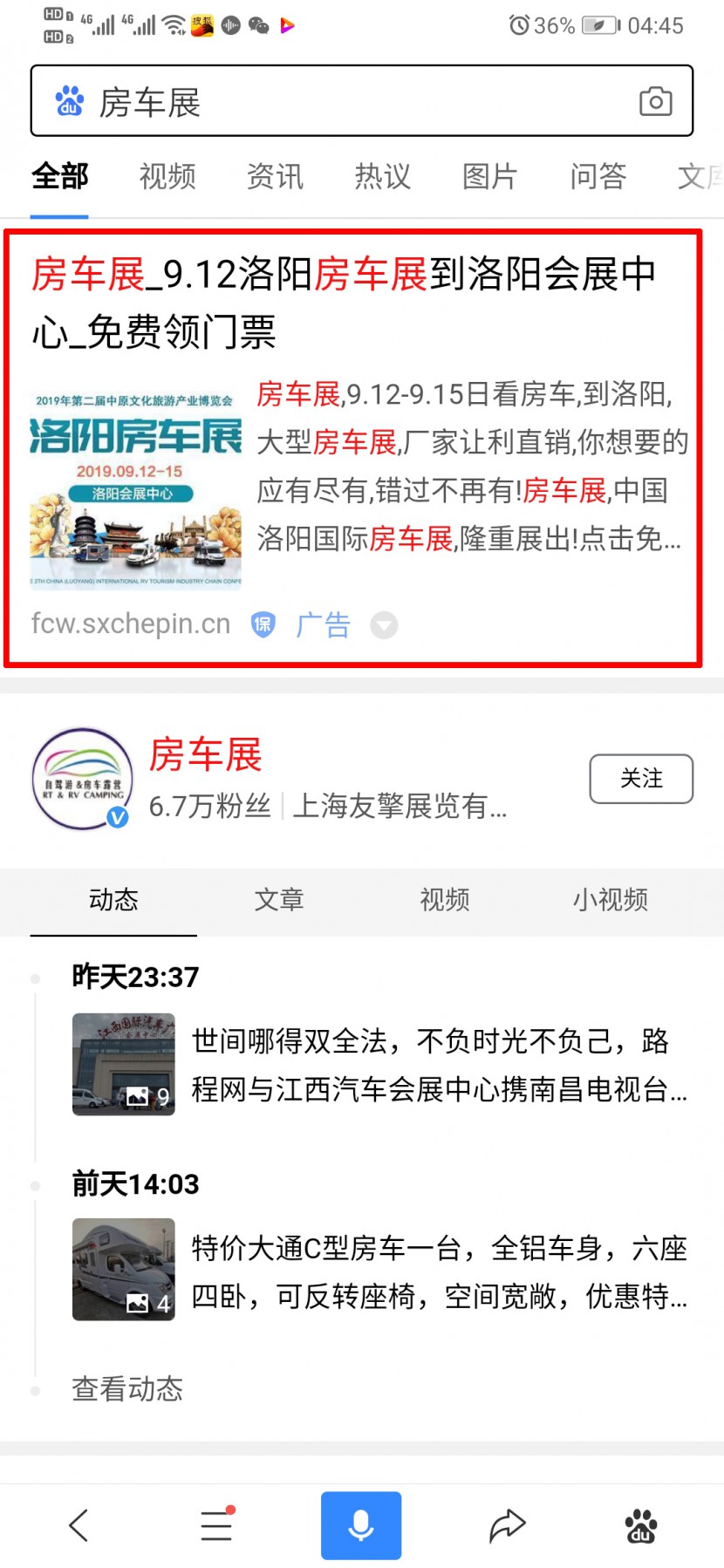The height and width of the screenshot is (1568, 724).
Task: Share this page via the arrow icon
Action: (x=507, y=1524)
